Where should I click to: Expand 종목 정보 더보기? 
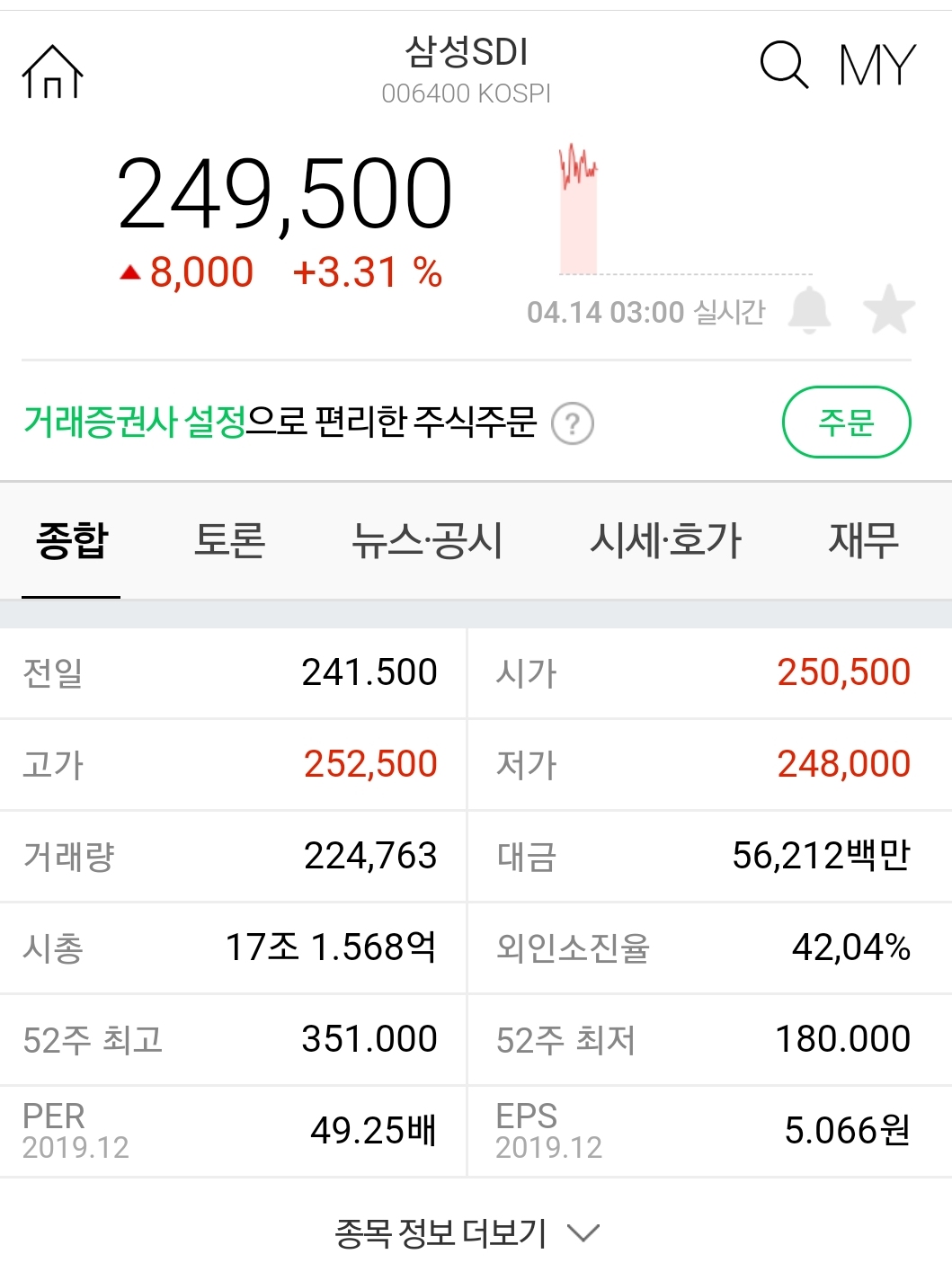tap(466, 1232)
